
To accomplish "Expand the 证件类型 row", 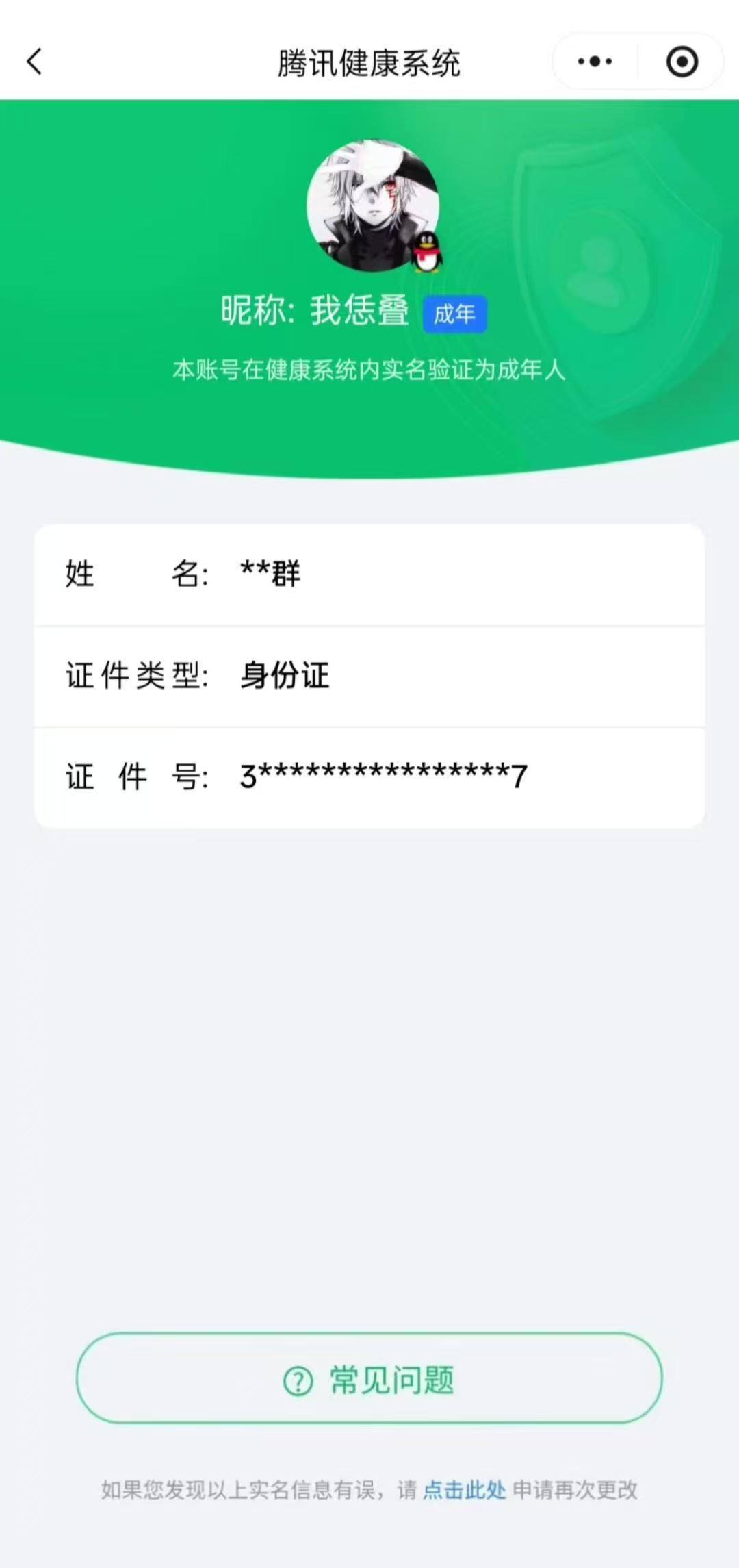I will coord(369,676).
